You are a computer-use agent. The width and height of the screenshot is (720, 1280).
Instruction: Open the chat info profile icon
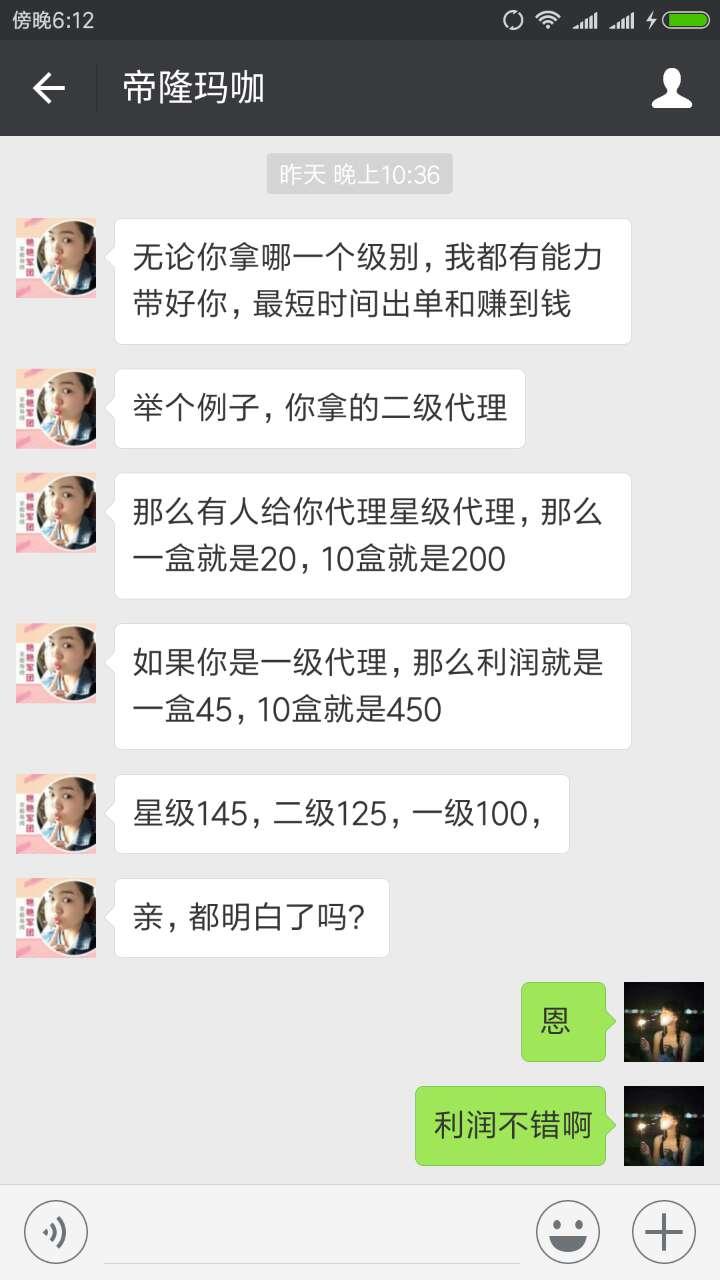tap(671, 88)
